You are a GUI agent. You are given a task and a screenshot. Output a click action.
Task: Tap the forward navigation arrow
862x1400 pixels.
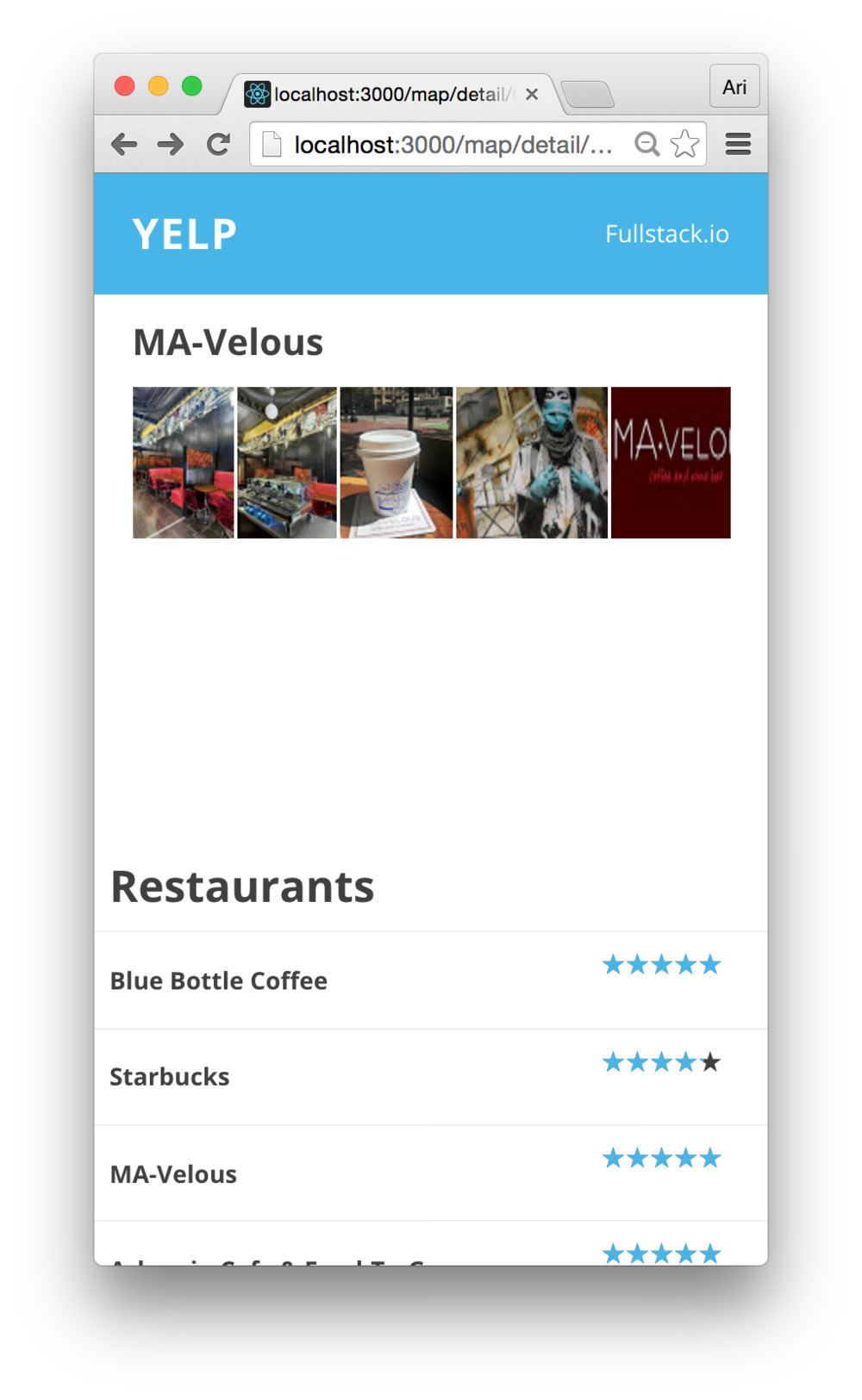click(171, 144)
